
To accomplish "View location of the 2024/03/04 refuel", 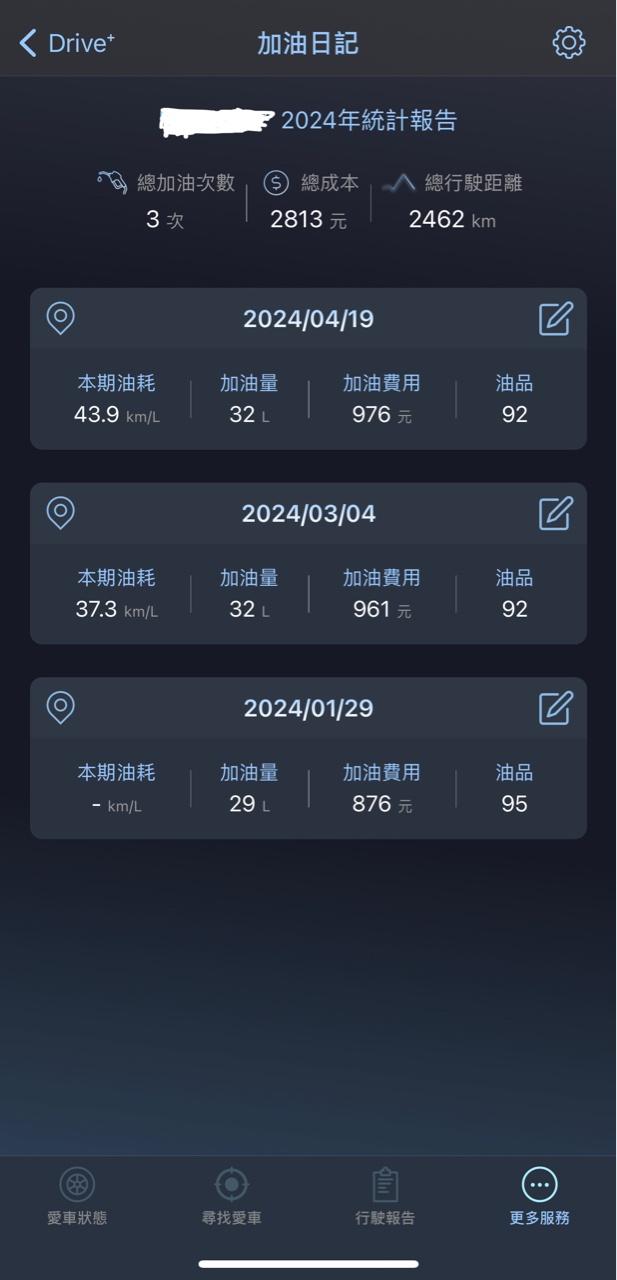I will click(61, 513).
